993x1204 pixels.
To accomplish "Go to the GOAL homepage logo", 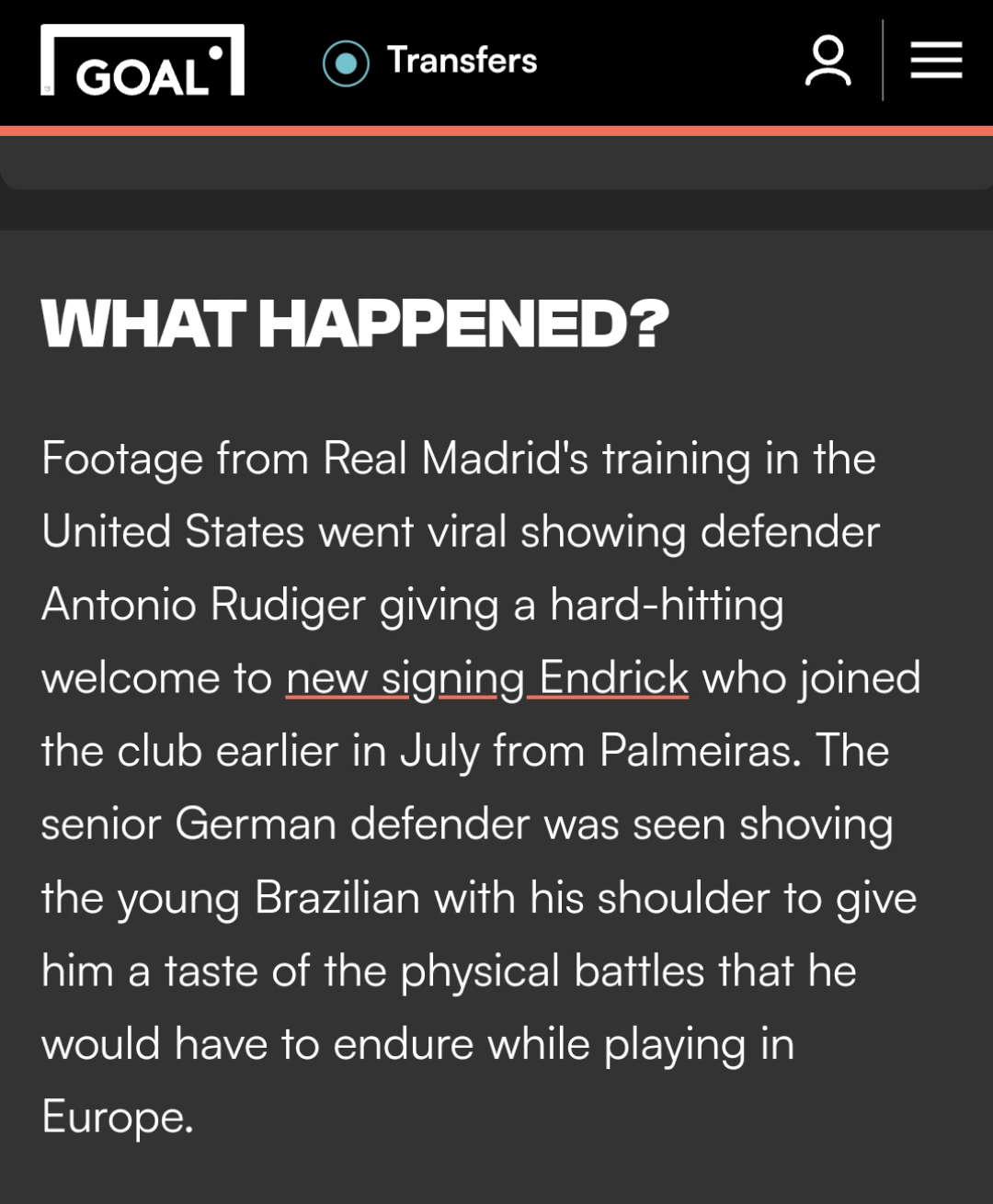I will pyautogui.click(x=143, y=61).
